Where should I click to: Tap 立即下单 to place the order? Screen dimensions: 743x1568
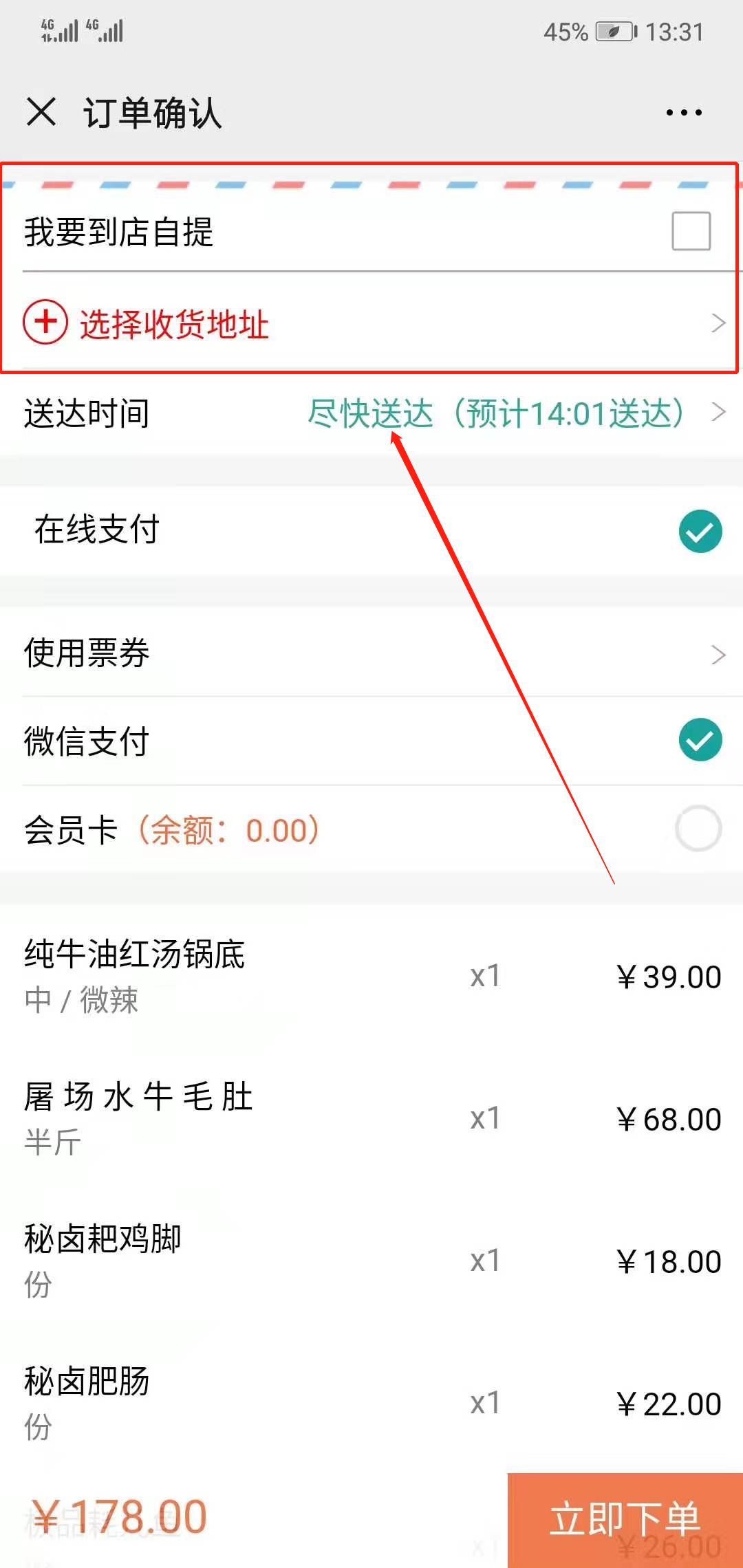tap(625, 1520)
